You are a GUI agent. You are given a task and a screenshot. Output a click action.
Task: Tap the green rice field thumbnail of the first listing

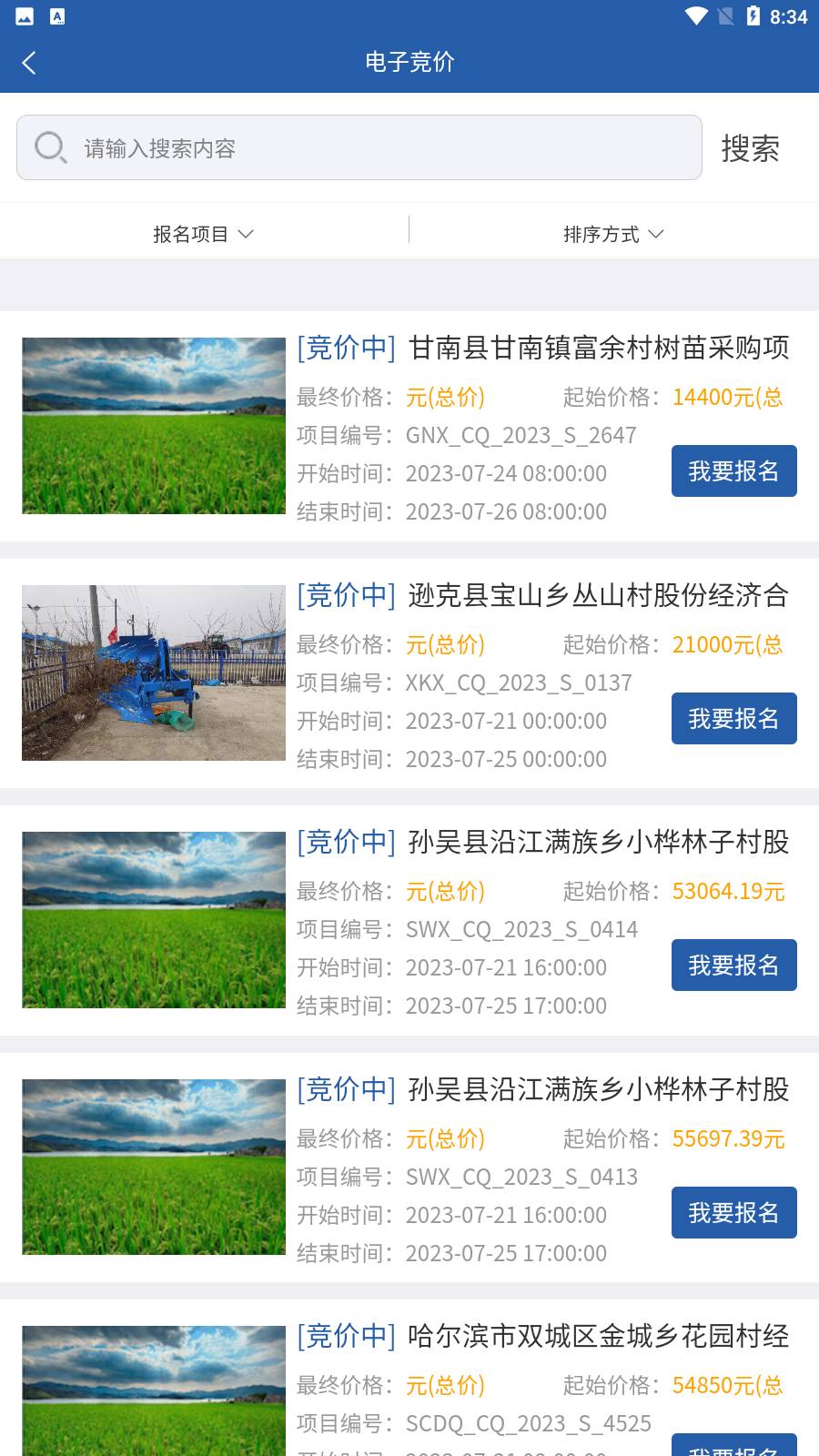click(x=152, y=425)
